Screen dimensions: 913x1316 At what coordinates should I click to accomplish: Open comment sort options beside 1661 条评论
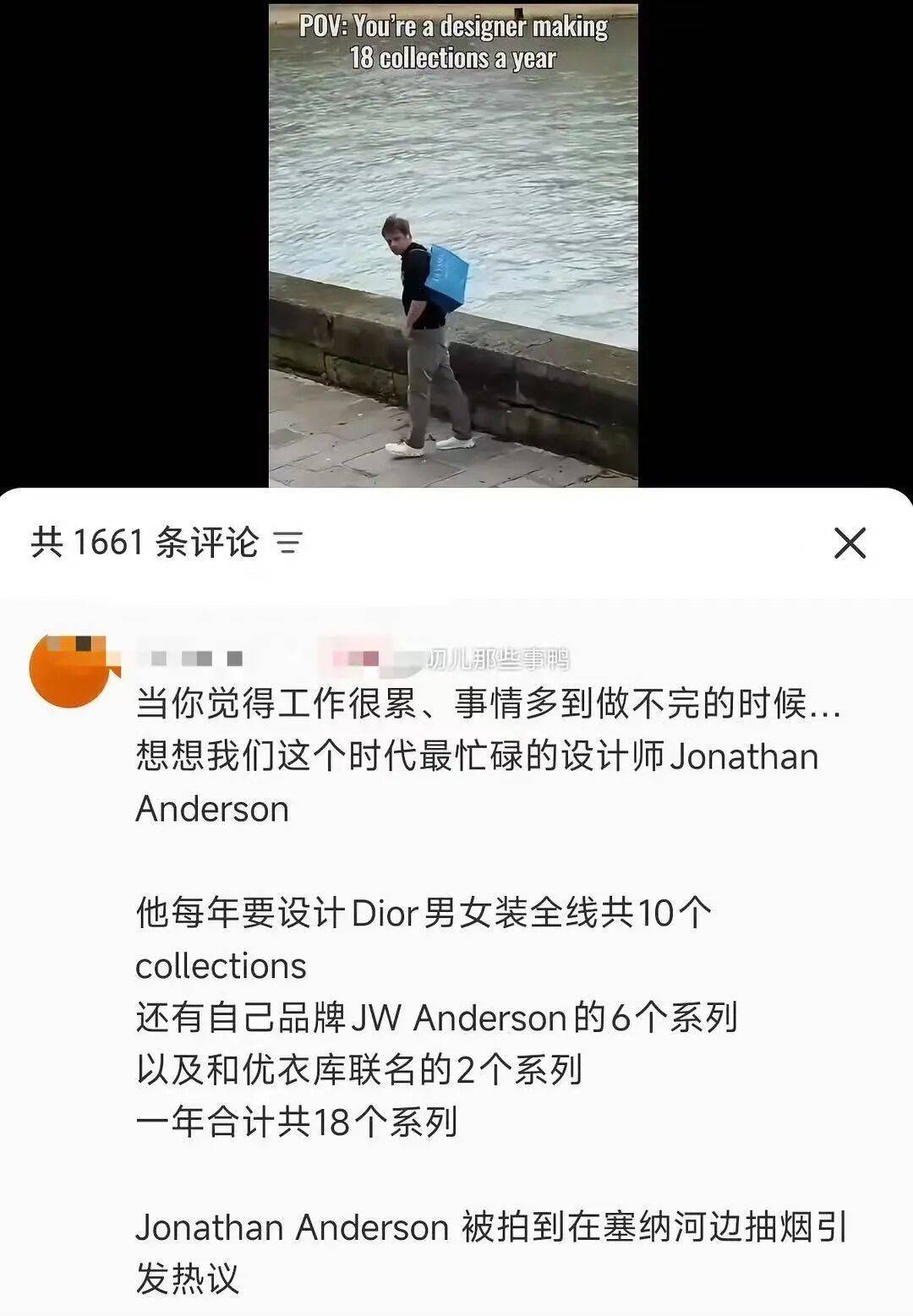(x=288, y=543)
